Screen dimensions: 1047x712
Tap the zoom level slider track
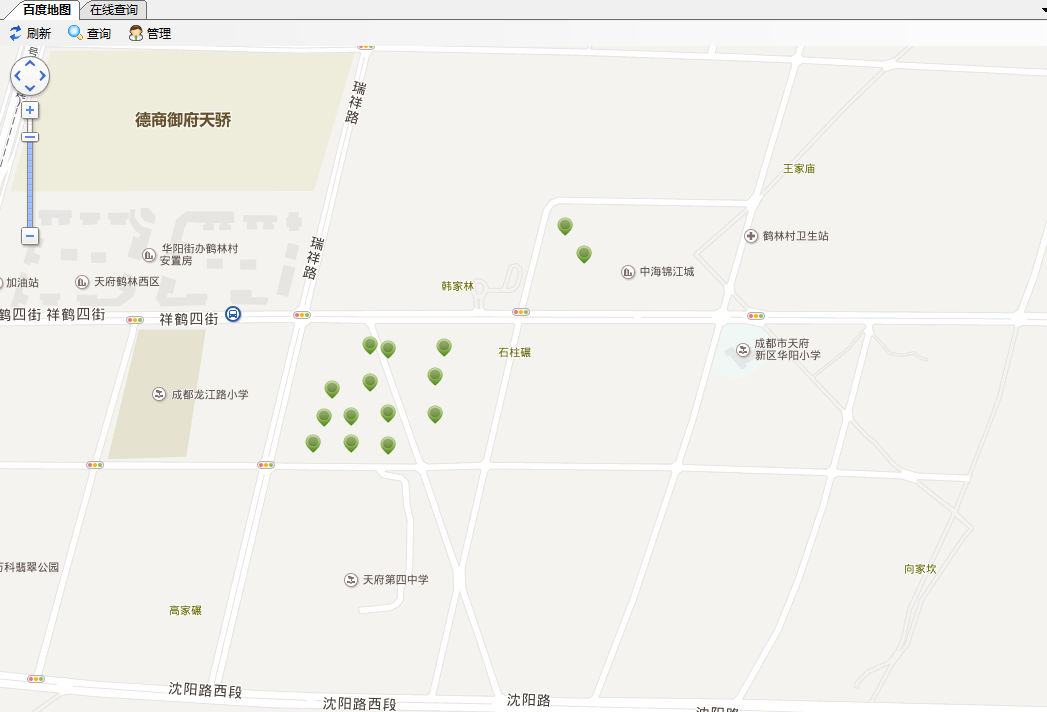[x=30, y=185]
